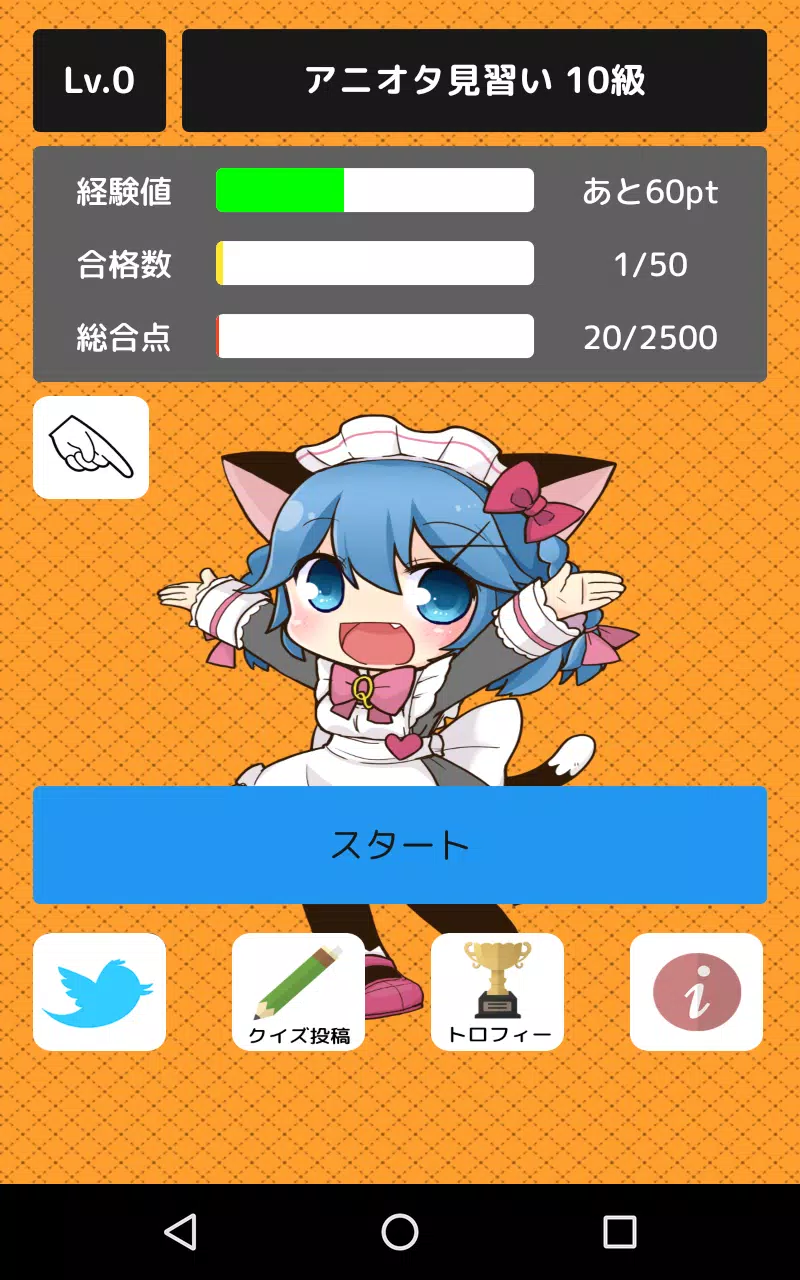800x1280 pixels.
Task: Click the 総合点 score progress bar
Action: point(375,335)
